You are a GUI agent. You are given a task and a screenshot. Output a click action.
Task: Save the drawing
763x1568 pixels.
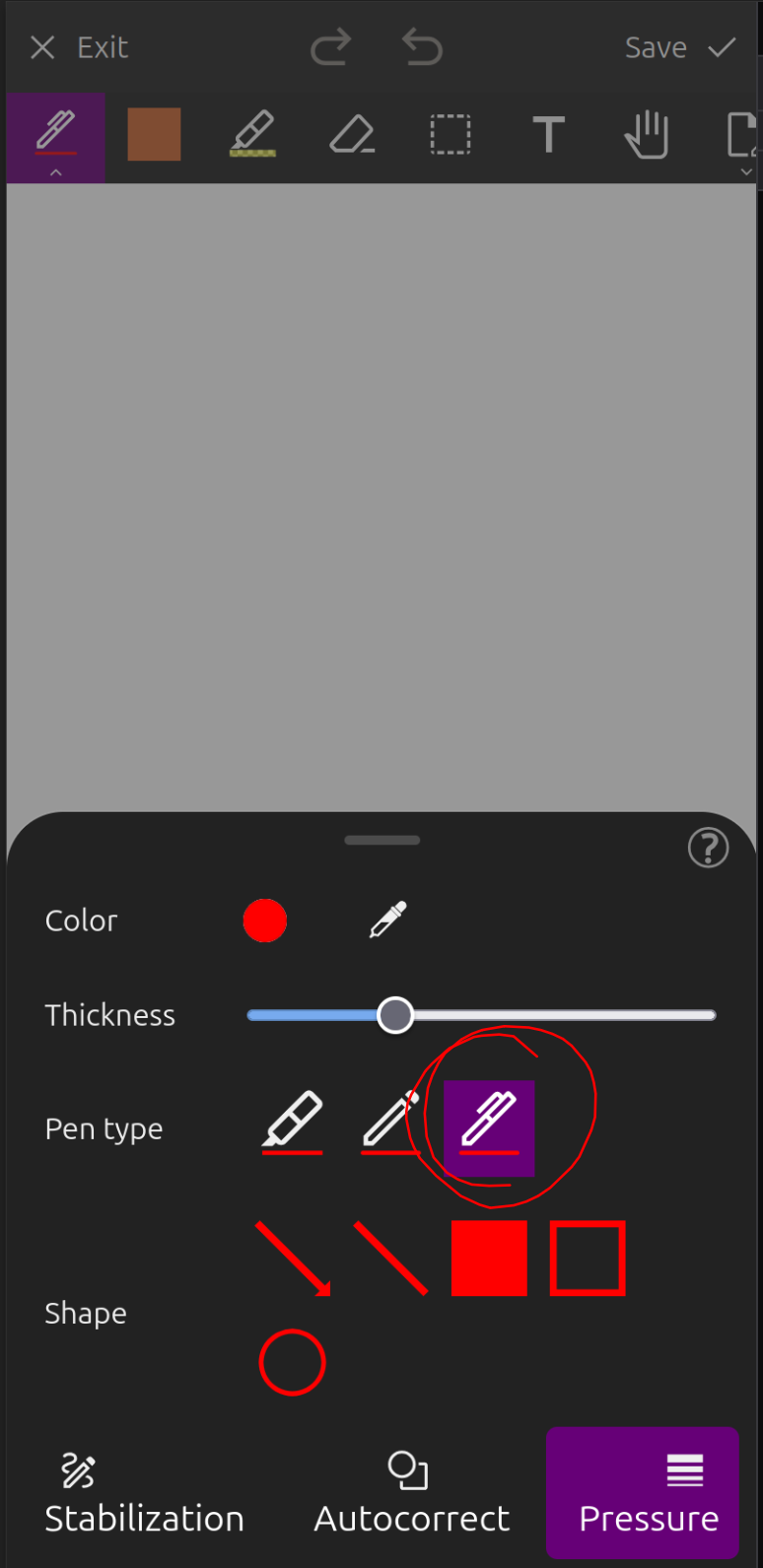click(680, 47)
